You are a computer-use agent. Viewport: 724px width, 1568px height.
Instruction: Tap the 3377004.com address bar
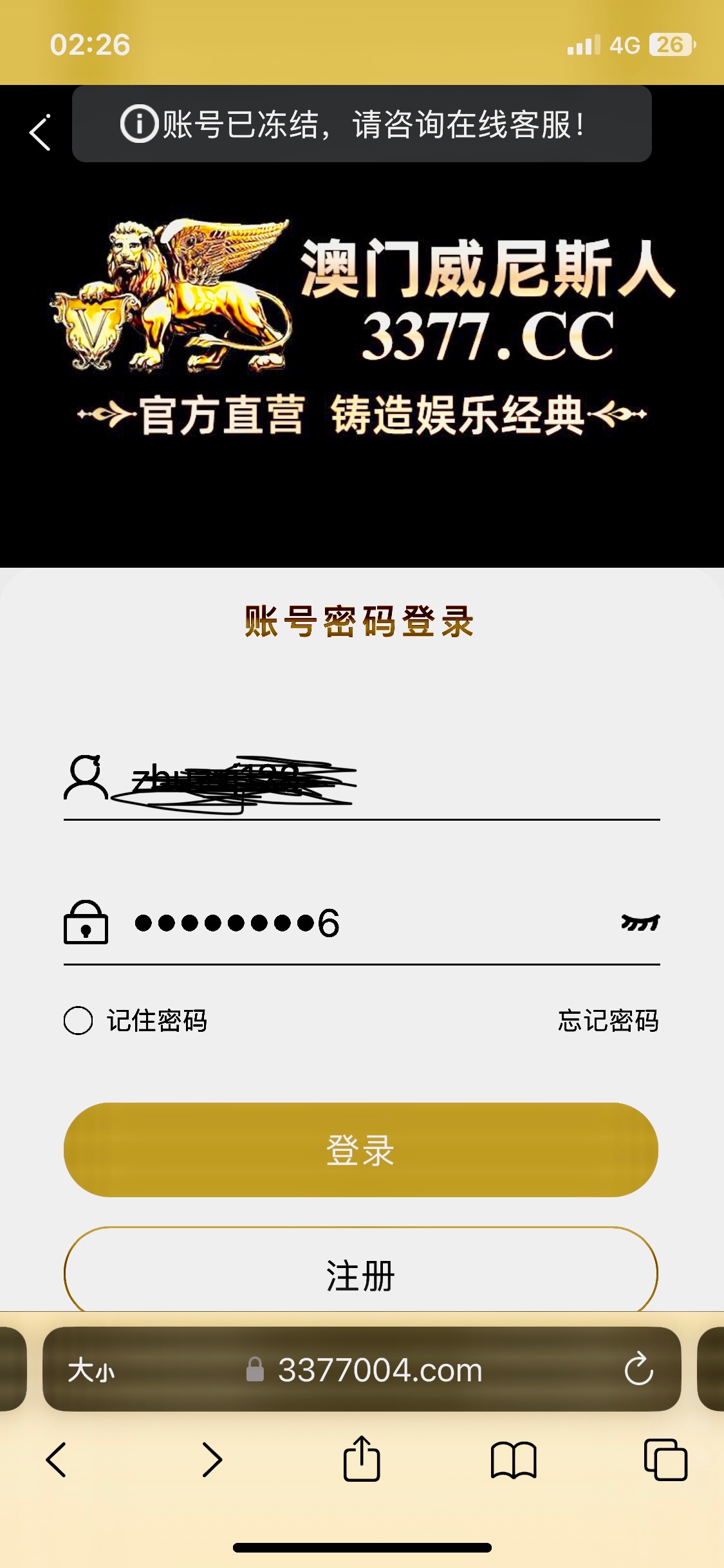coord(380,1369)
